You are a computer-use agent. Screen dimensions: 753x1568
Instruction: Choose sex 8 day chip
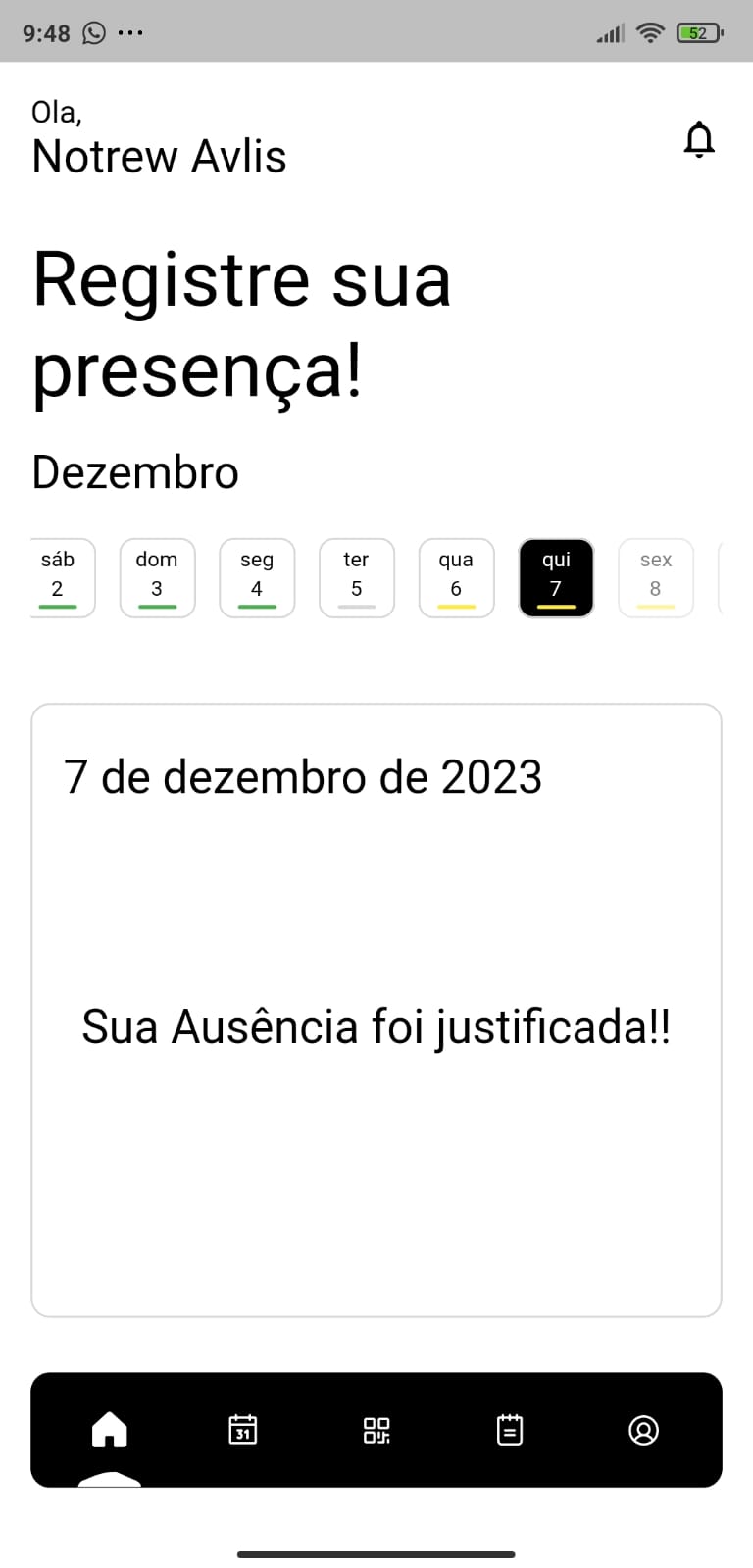[x=655, y=577]
